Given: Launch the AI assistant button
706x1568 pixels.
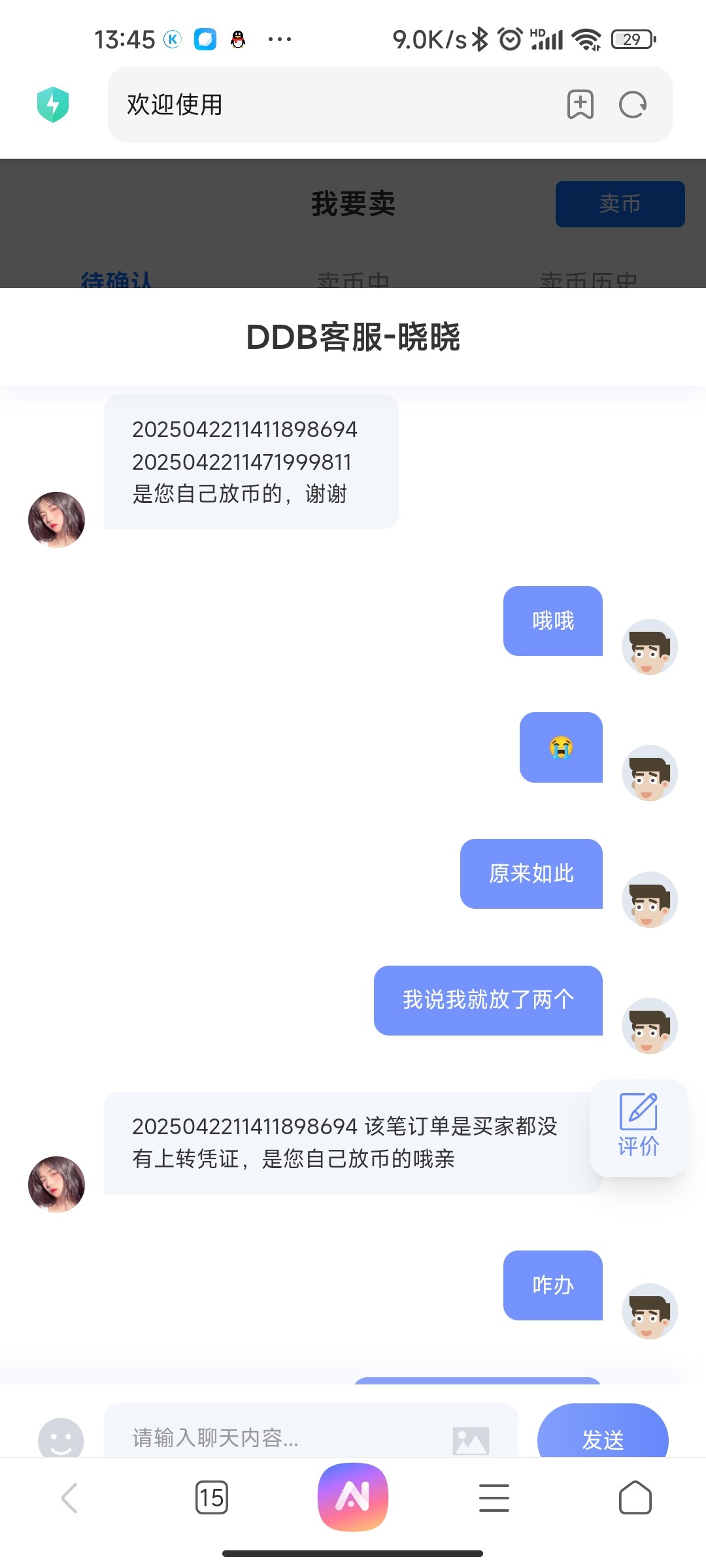Looking at the screenshot, I should tap(353, 1496).
